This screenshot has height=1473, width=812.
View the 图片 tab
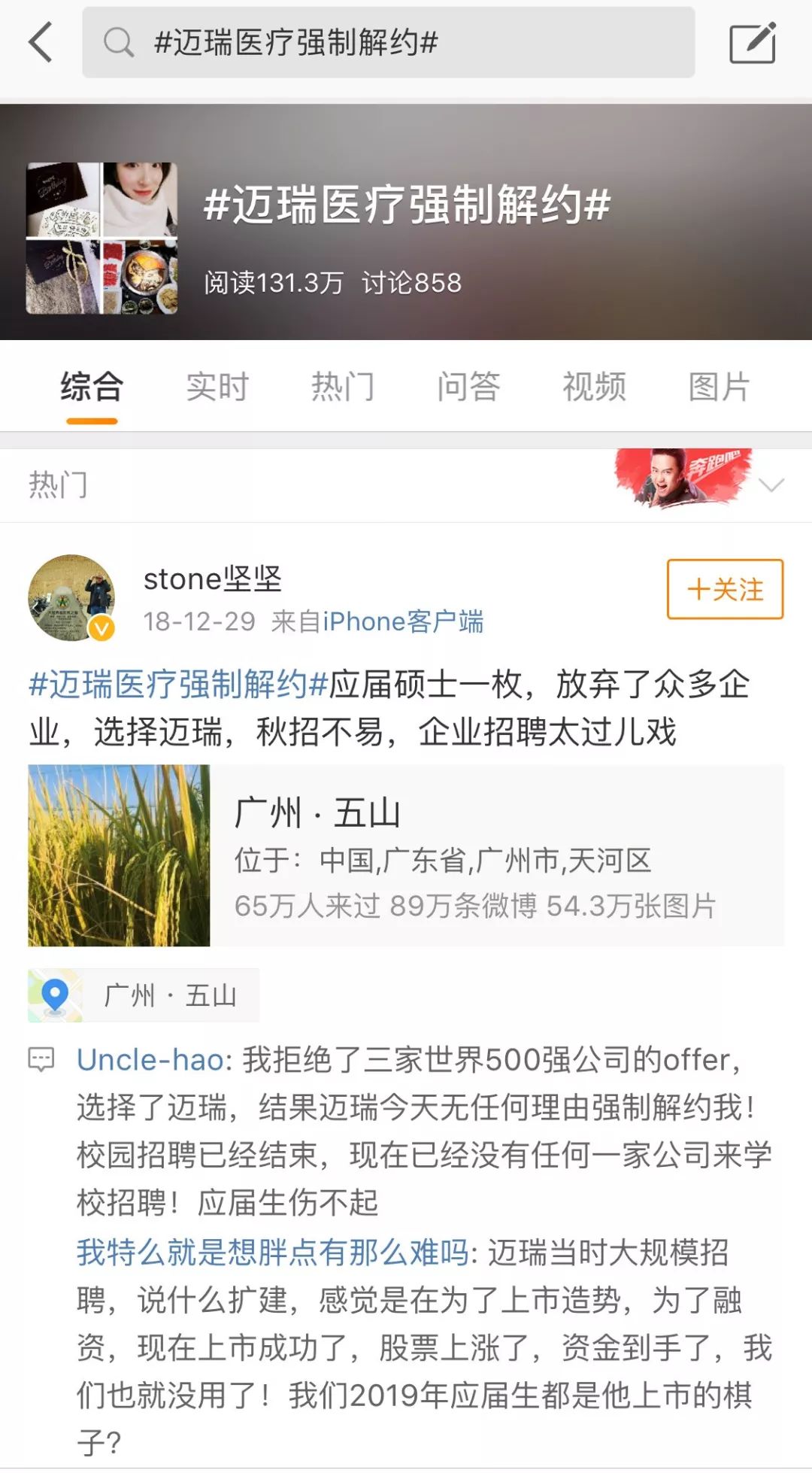(x=719, y=387)
